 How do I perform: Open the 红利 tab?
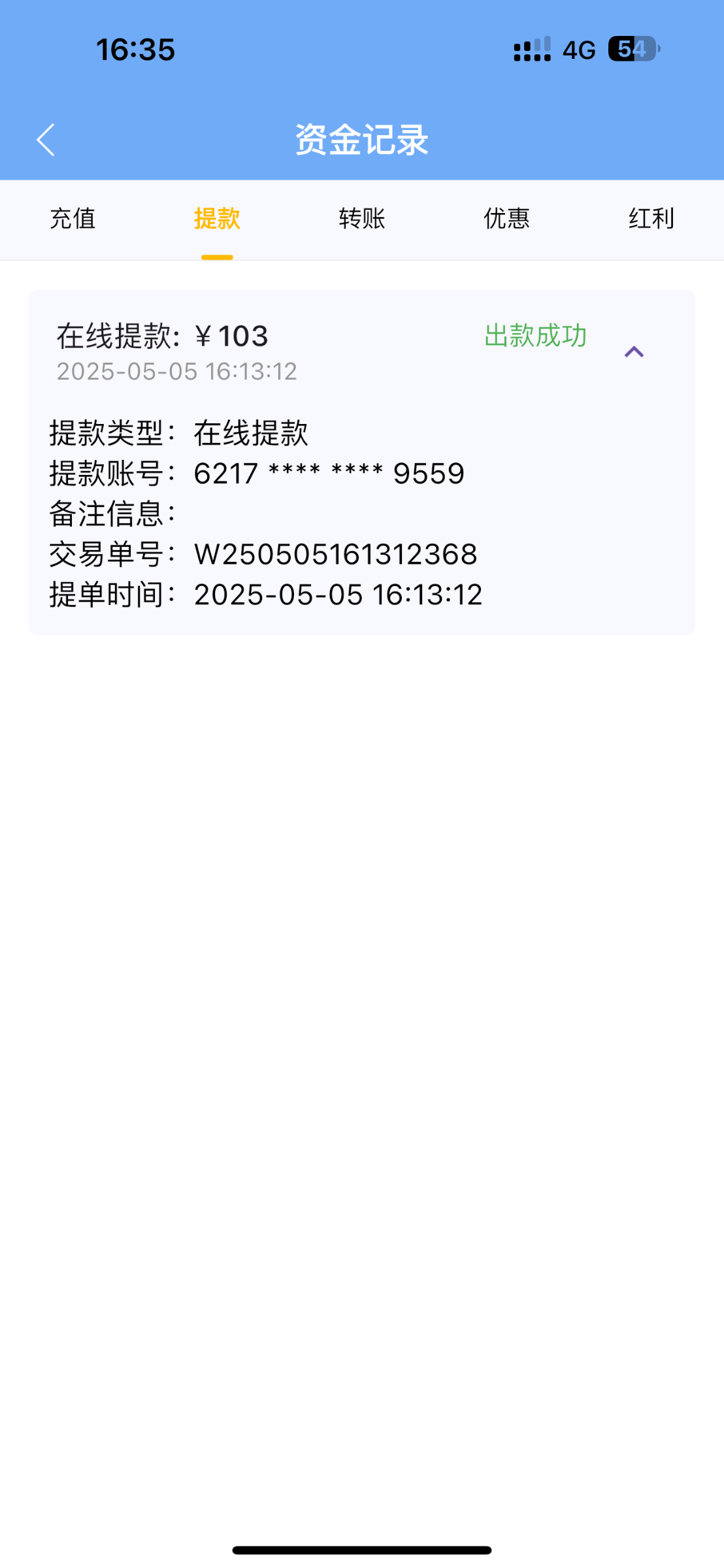651,218
